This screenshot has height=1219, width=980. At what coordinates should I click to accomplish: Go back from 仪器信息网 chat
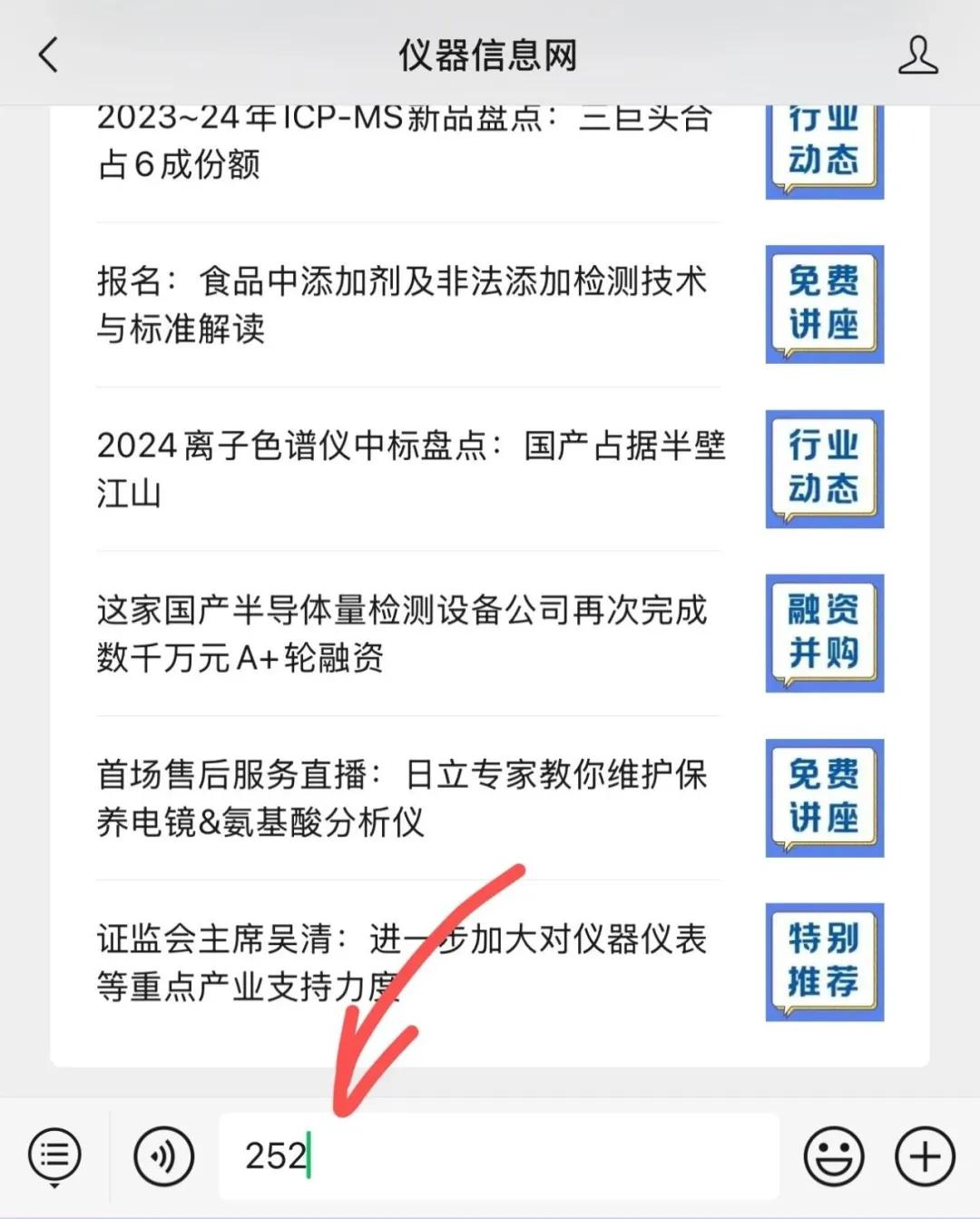click(x=49, y=55)
